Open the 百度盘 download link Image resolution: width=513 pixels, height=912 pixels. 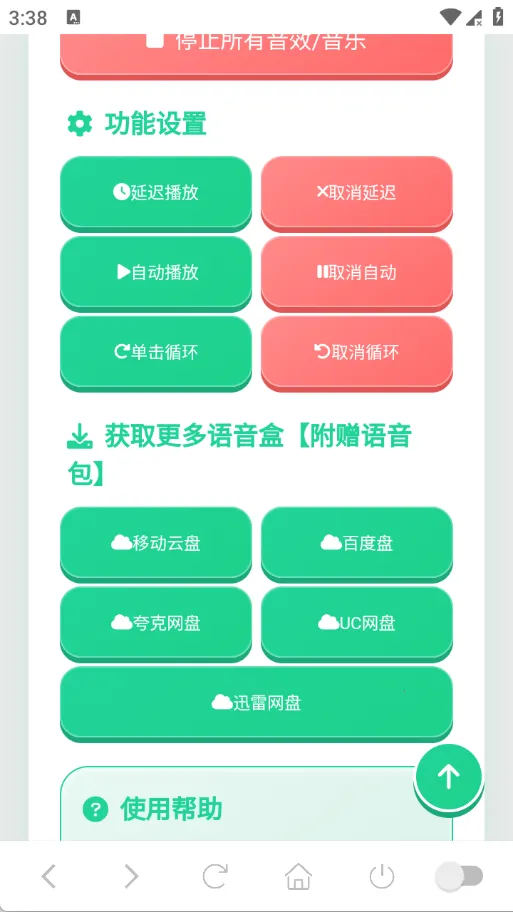point(357,543)
